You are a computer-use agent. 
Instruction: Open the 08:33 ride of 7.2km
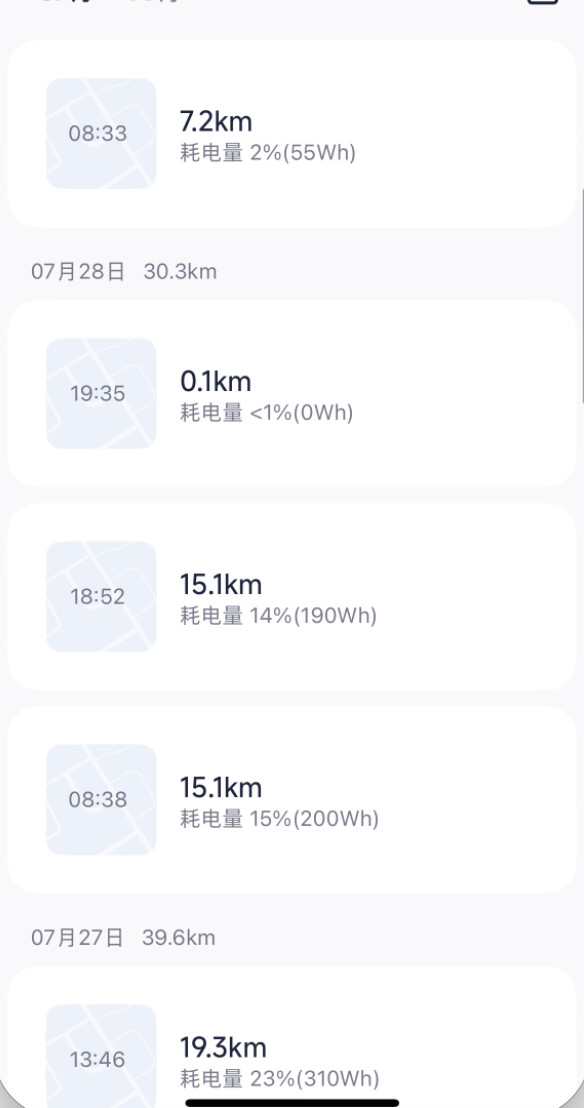pos(292,134)
